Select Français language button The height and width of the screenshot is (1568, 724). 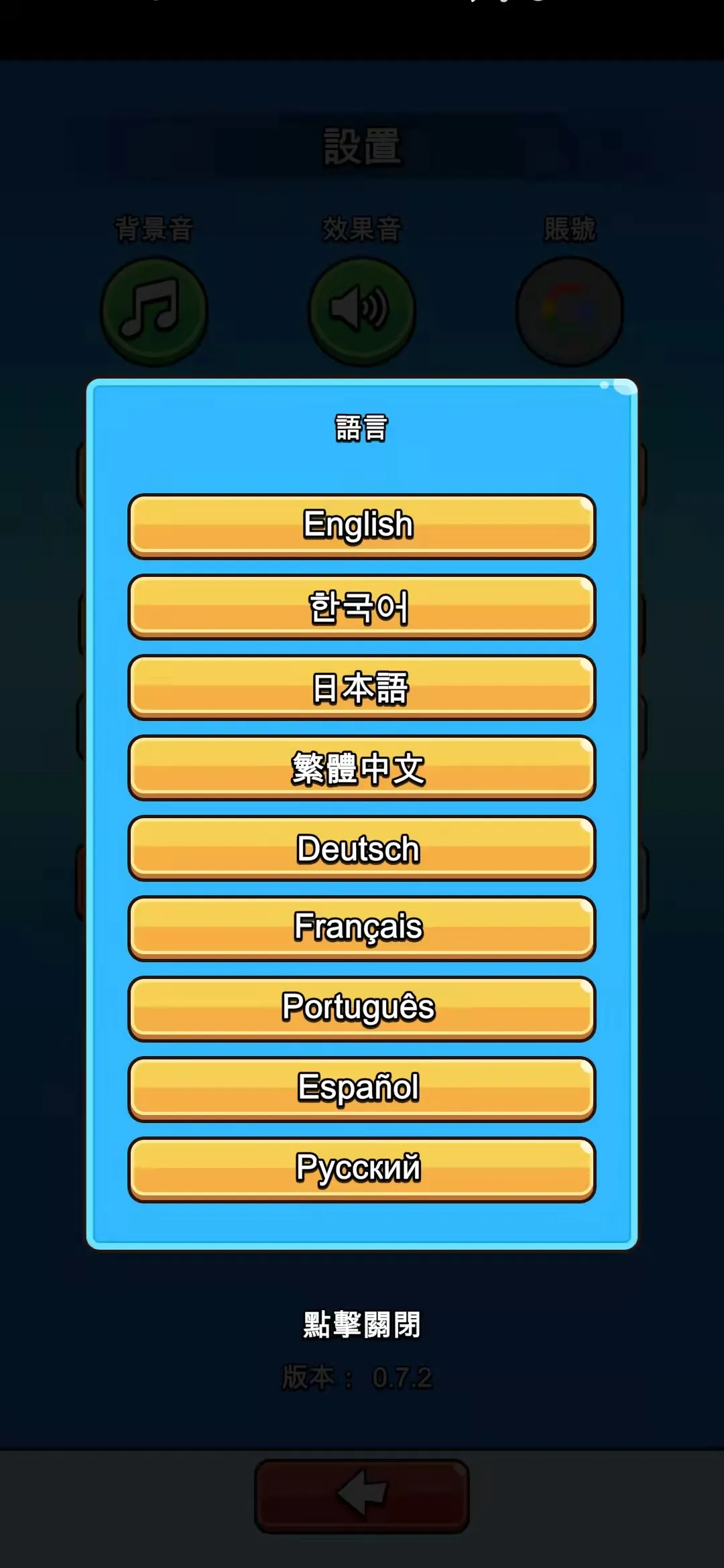pyautogui.click(x=361, y=928)
